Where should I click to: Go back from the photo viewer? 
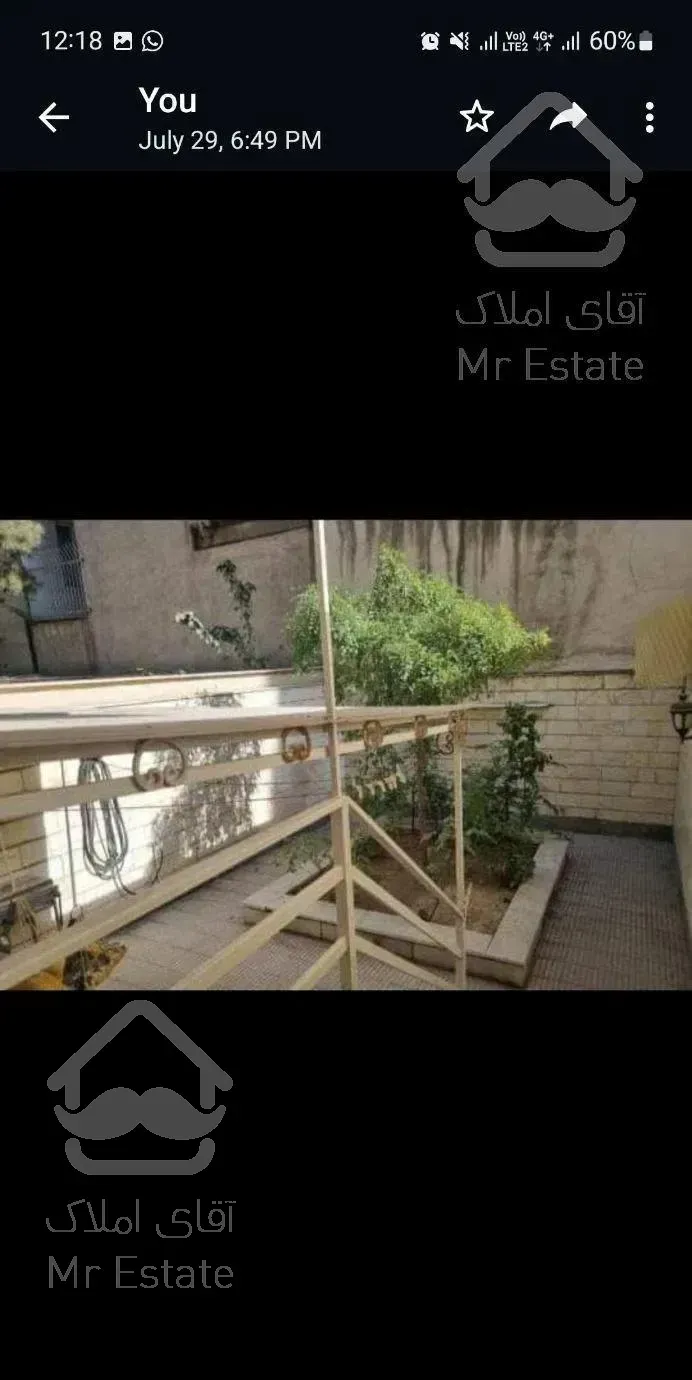coord(54,118)
